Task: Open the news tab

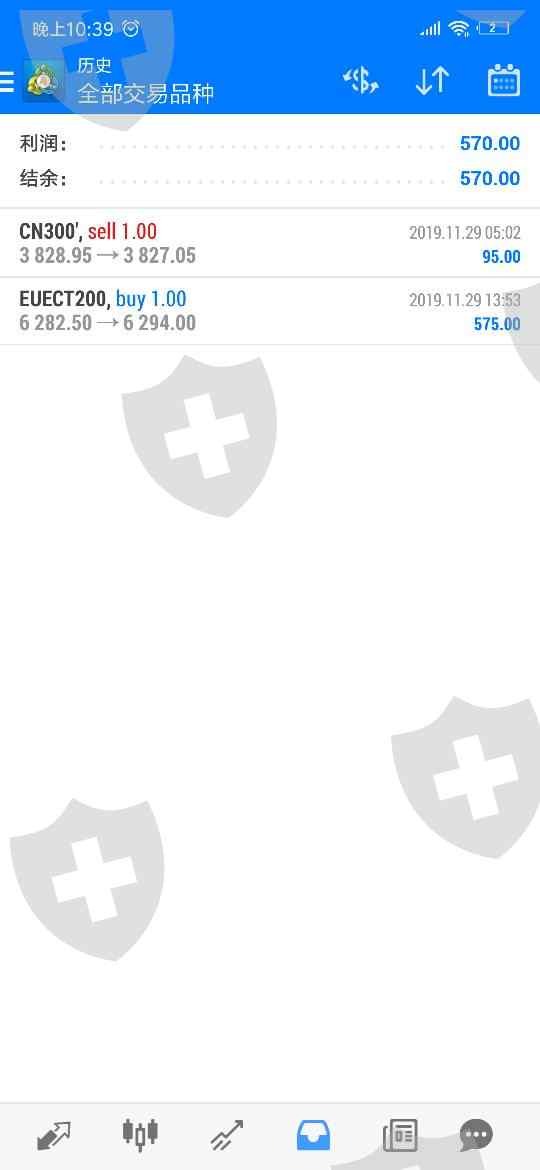Action: [400, 1136]
